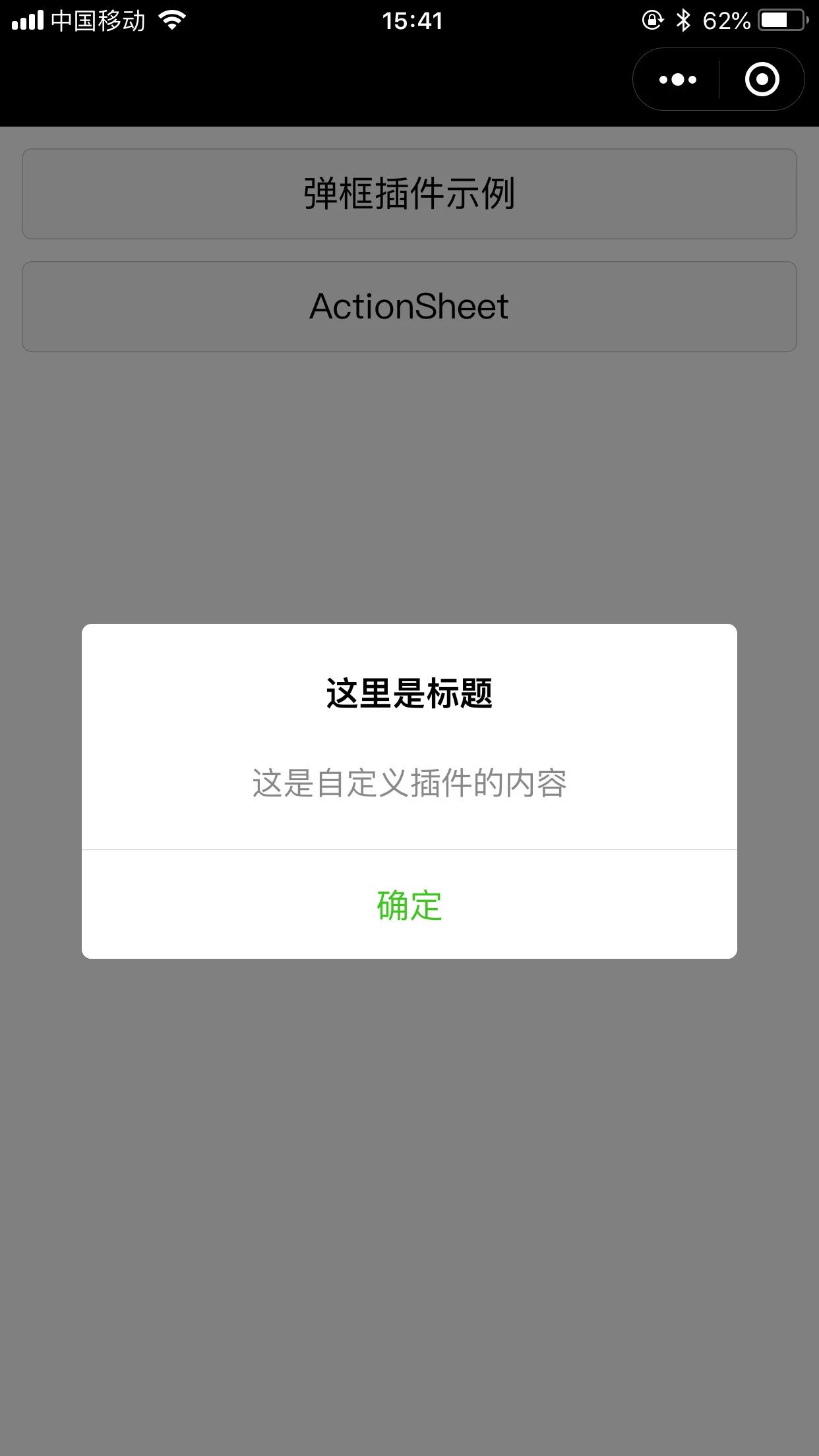Tap the circular mini-program exit icon
The height and width of the screenshot is (1456, 819).
click(762, 78)
